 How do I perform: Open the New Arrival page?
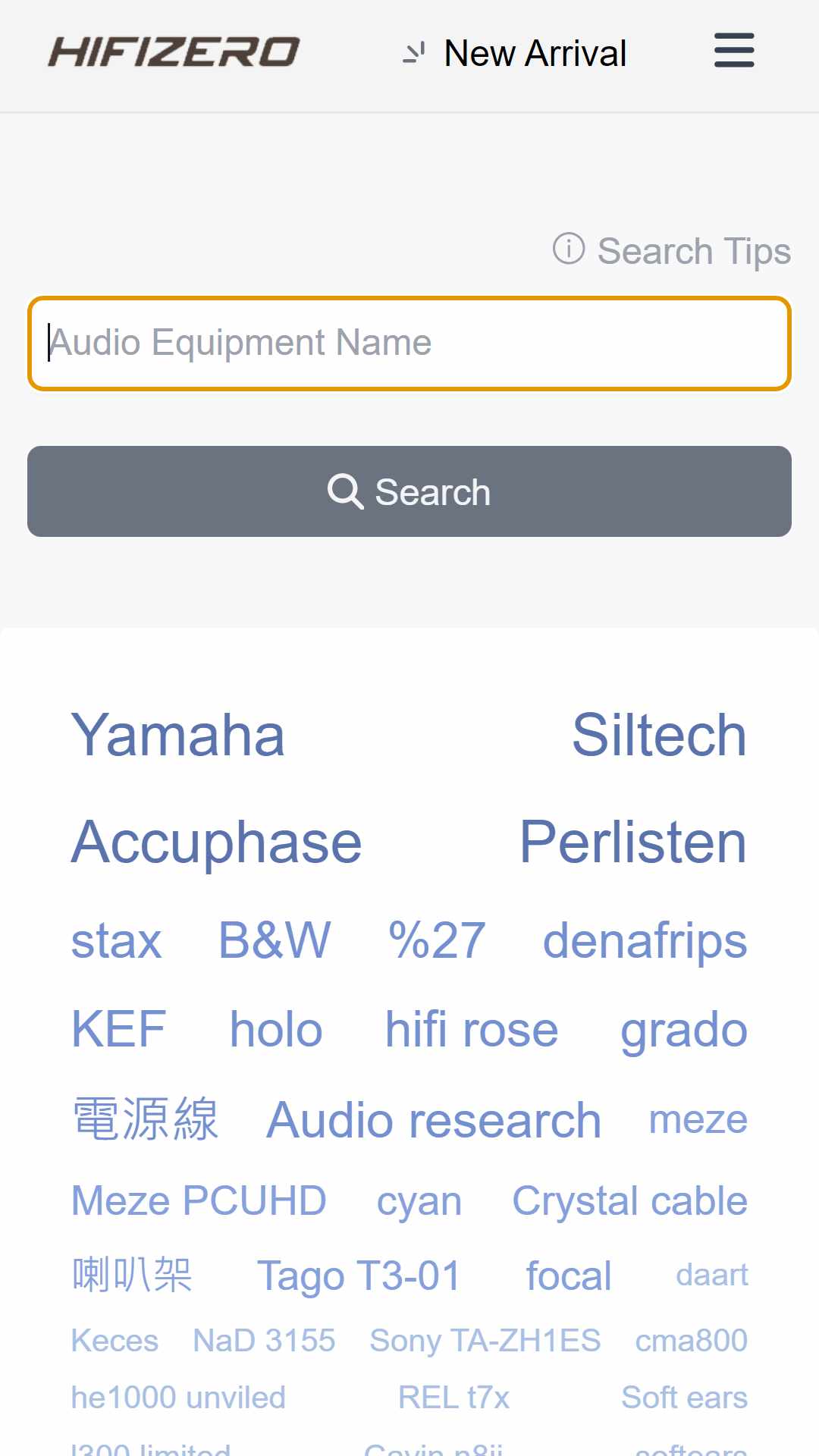pos(514,53)
